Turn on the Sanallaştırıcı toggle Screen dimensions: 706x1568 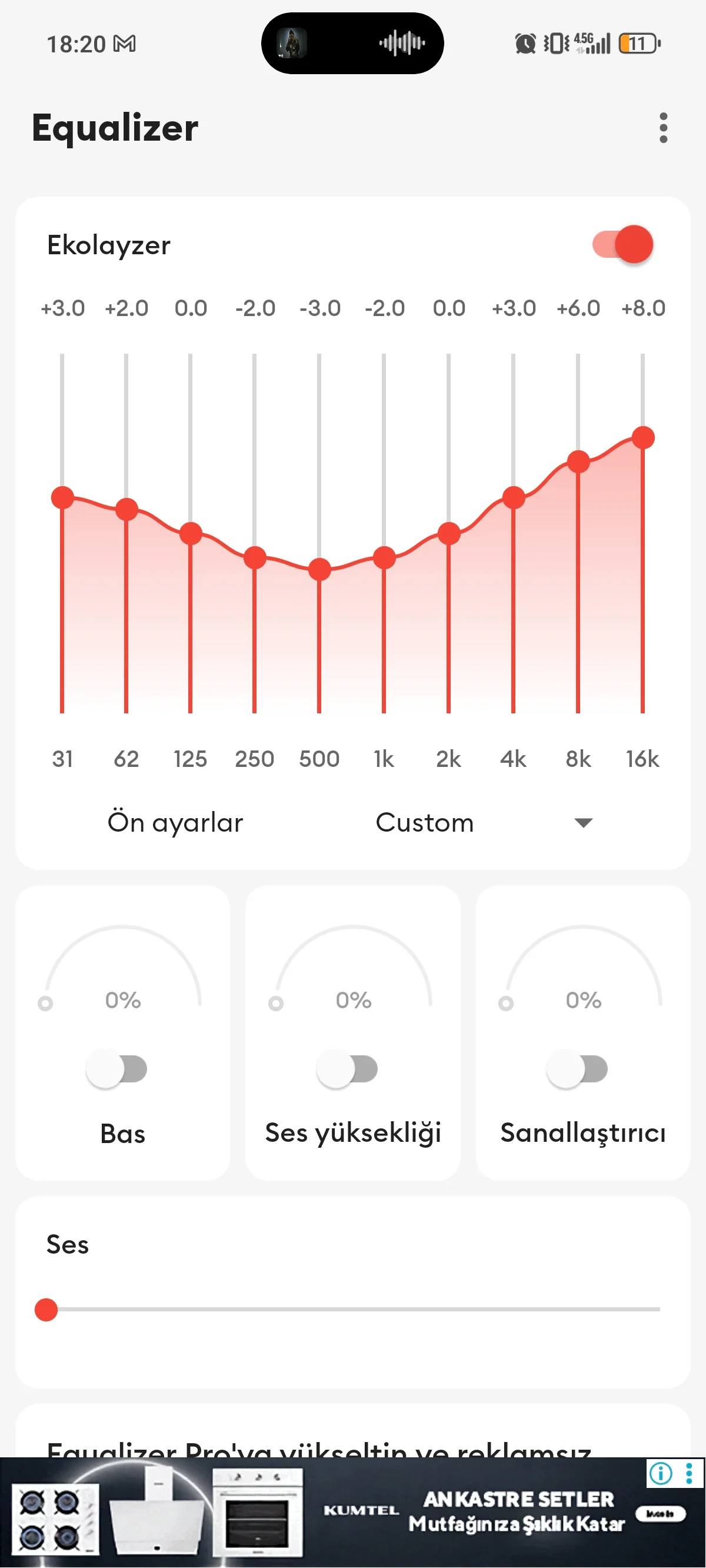click(577, 1069)
